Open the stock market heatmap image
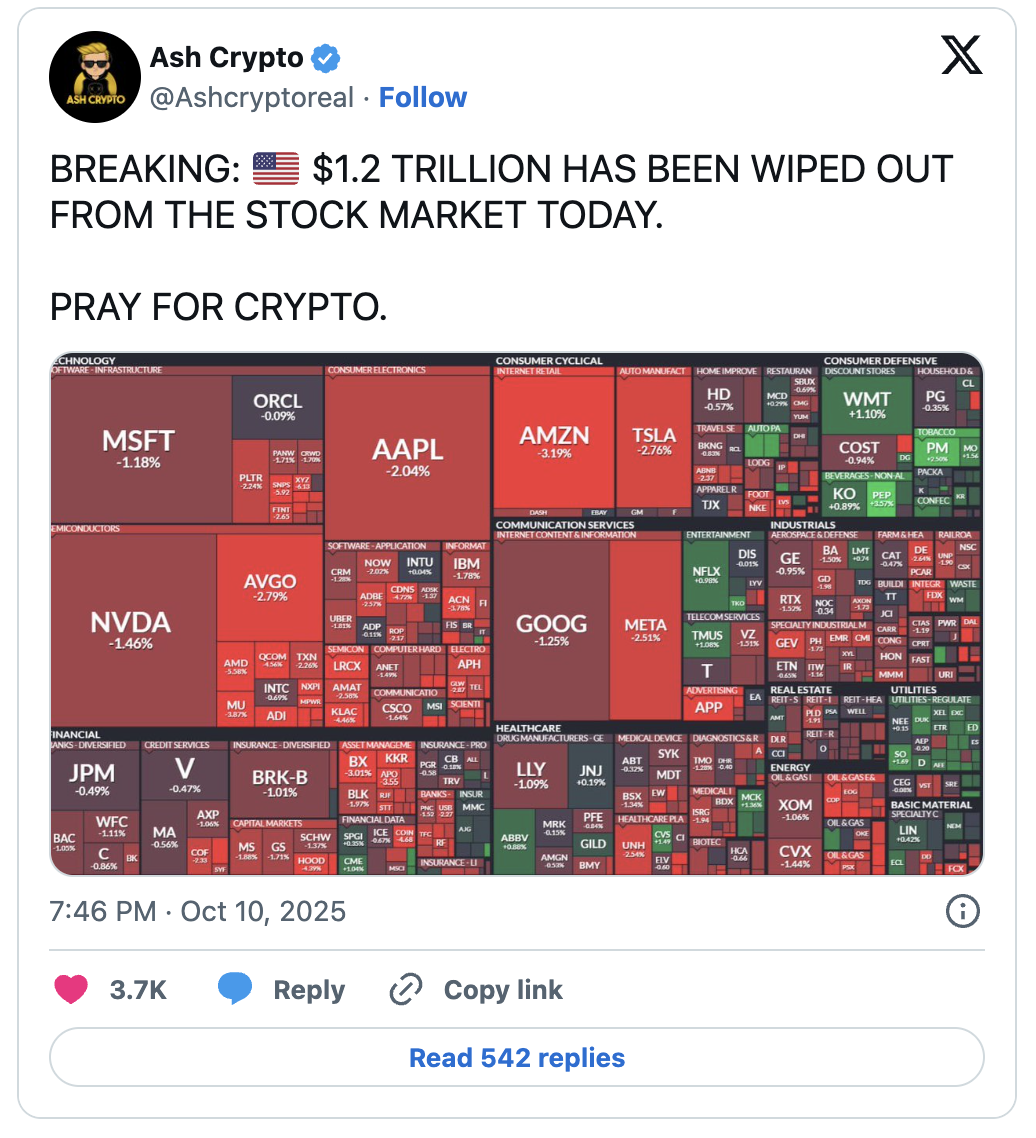Image resolution: width=1036 pixels, height=1138 pixels. [517, 614]
